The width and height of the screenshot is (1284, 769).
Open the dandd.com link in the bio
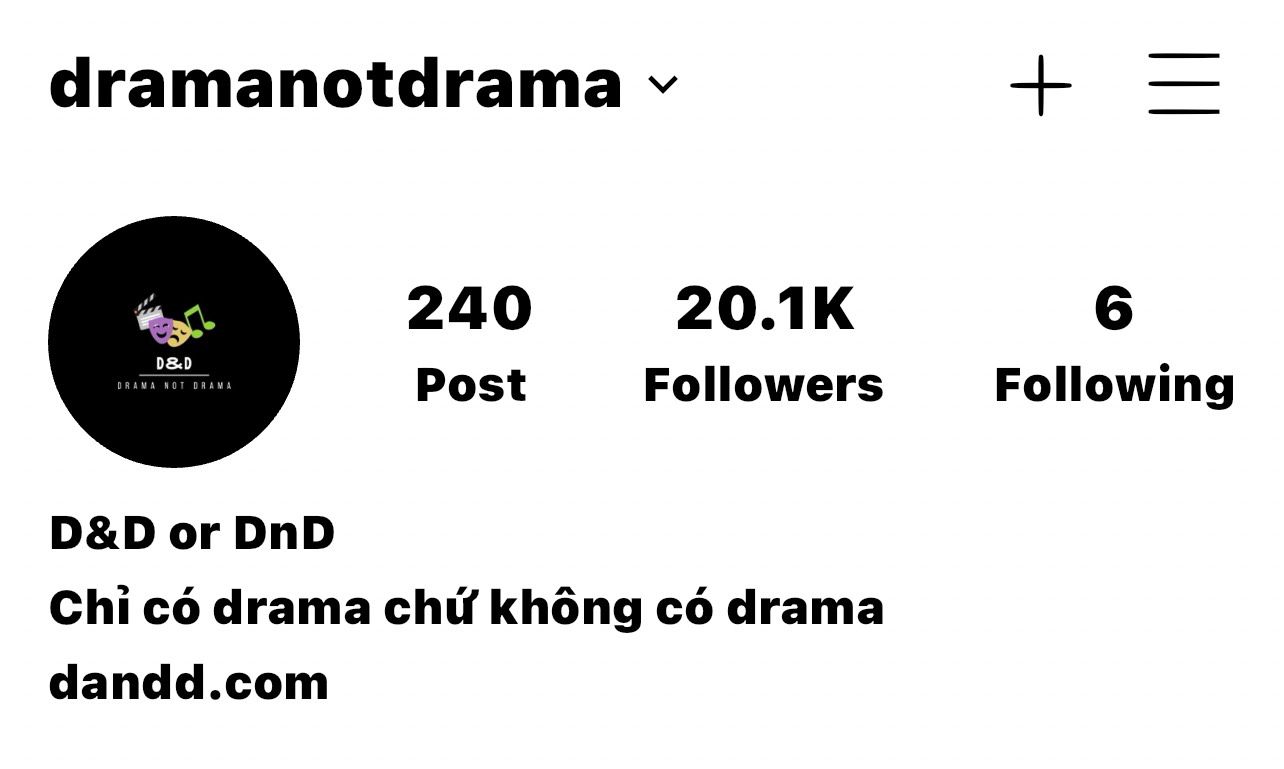(189, 683)
